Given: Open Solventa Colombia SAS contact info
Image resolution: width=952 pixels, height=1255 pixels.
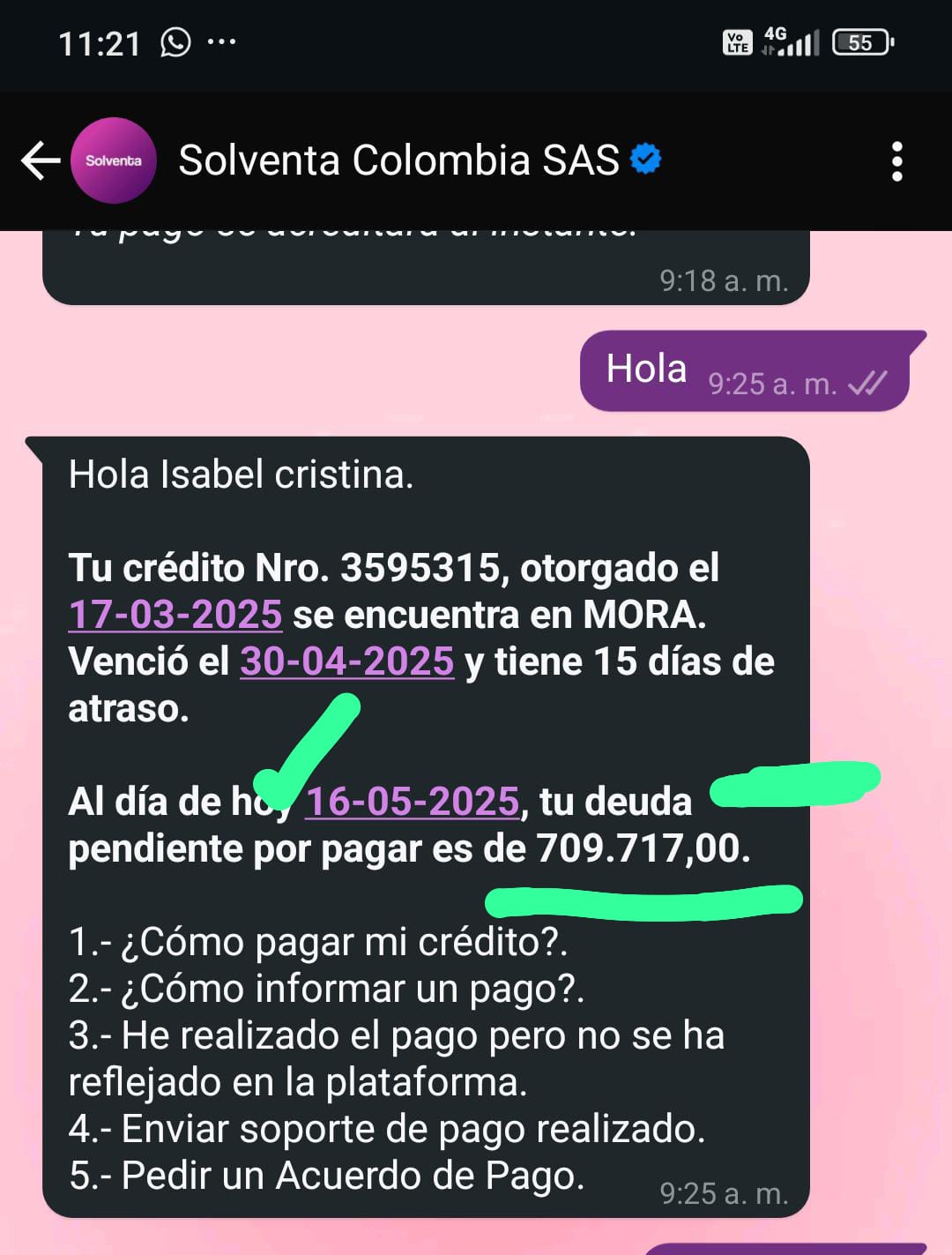Looking at the screenshot, I should tap(398, 161).
